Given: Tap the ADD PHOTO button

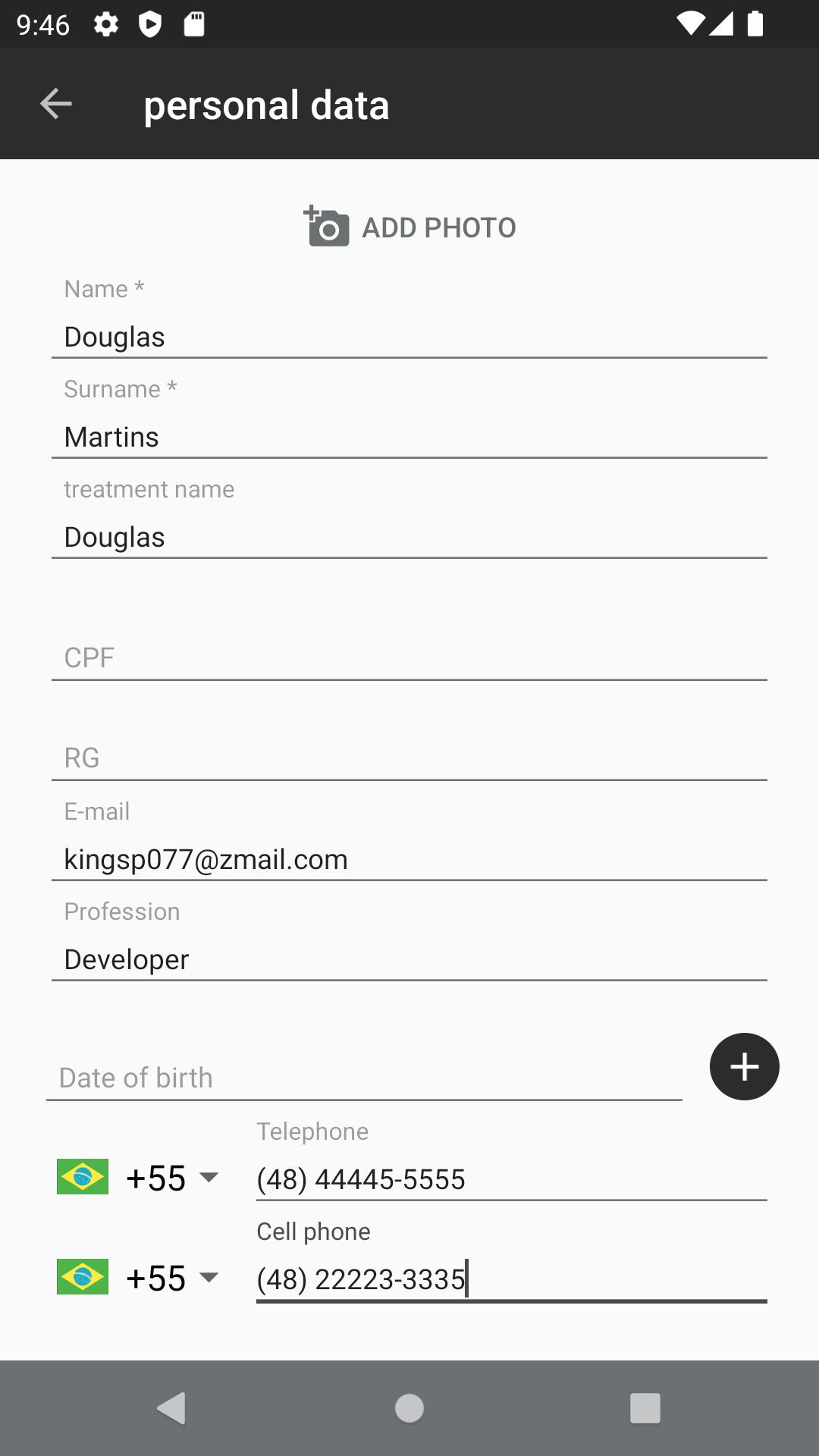Looking at the screenshot, I should (409, 227).
